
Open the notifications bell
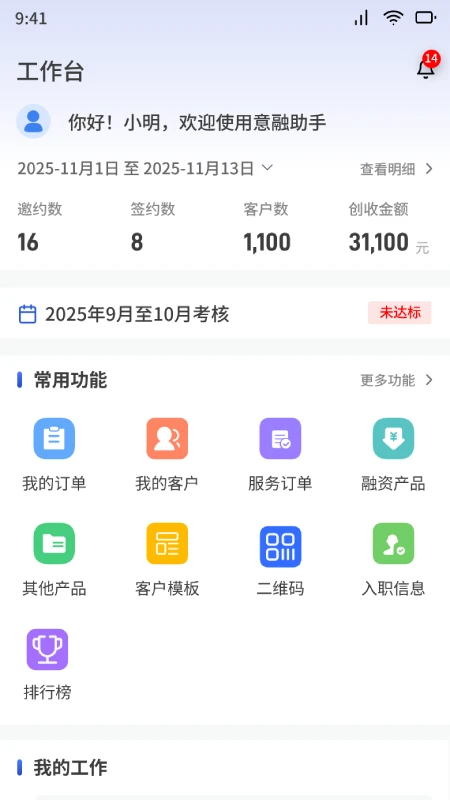pos(426,67)
